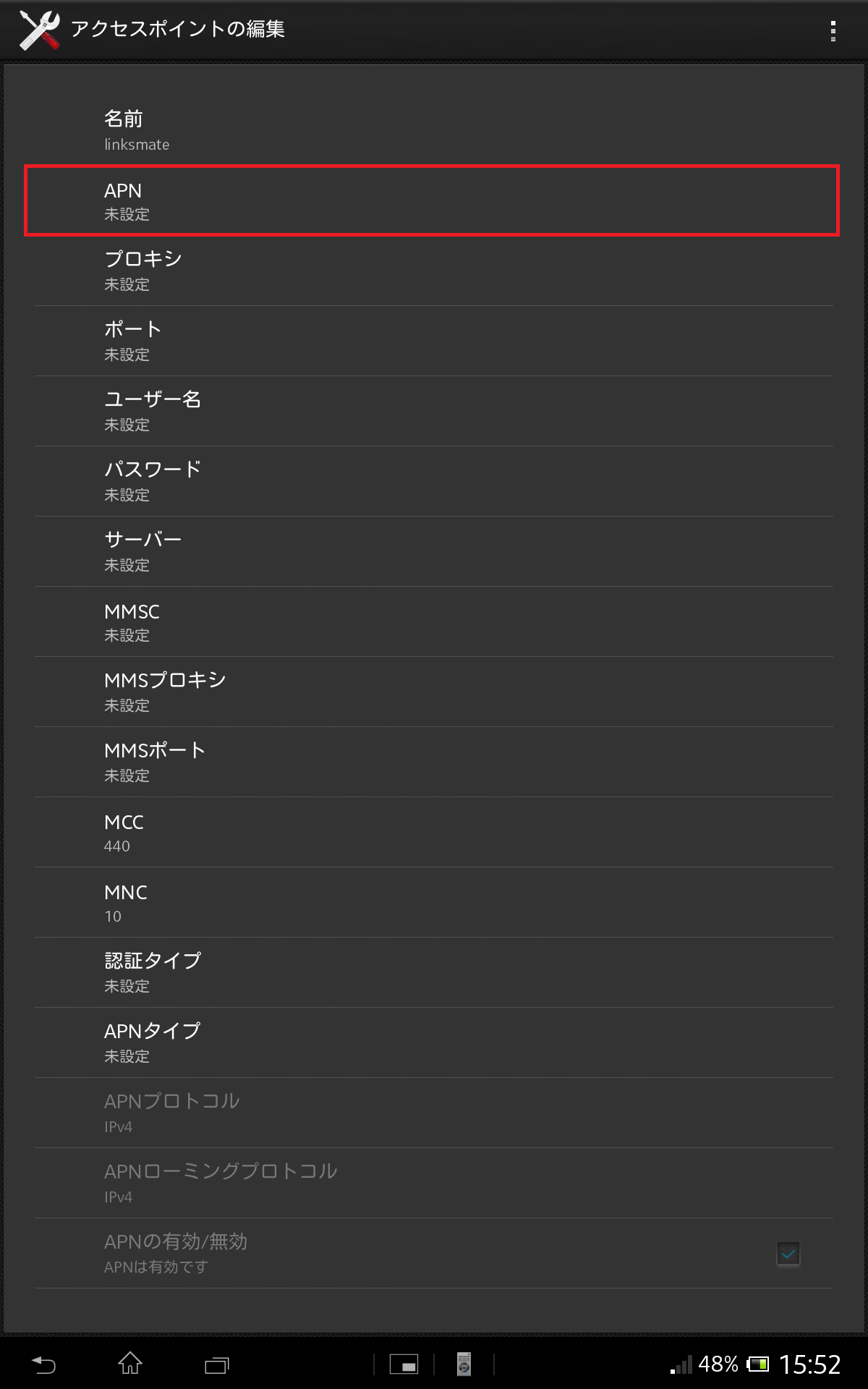Edit the 名前 field showing linksmate
Image resolution: width=868 pixels, height=1389 pixels.
point(434,130)
